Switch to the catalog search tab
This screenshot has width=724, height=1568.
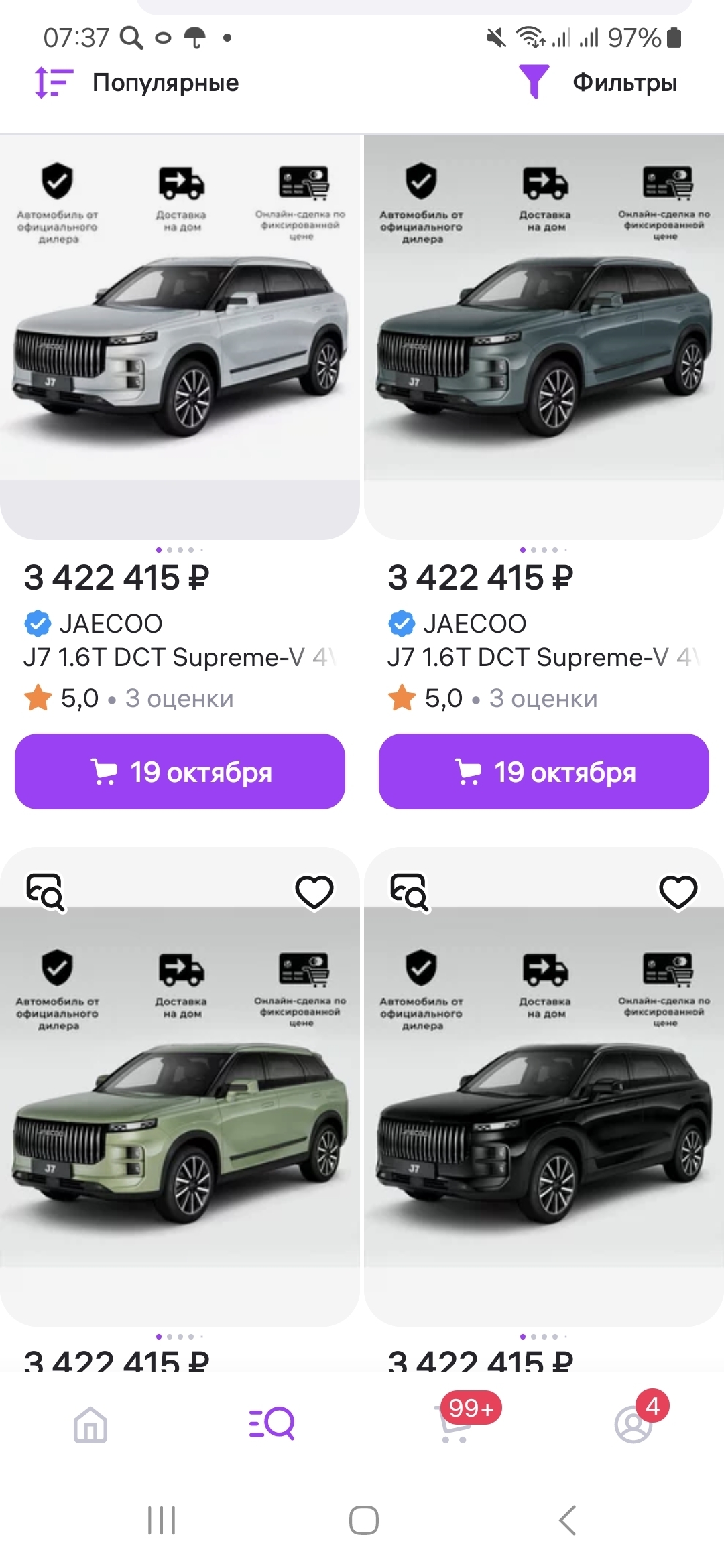pos(271,1423)
